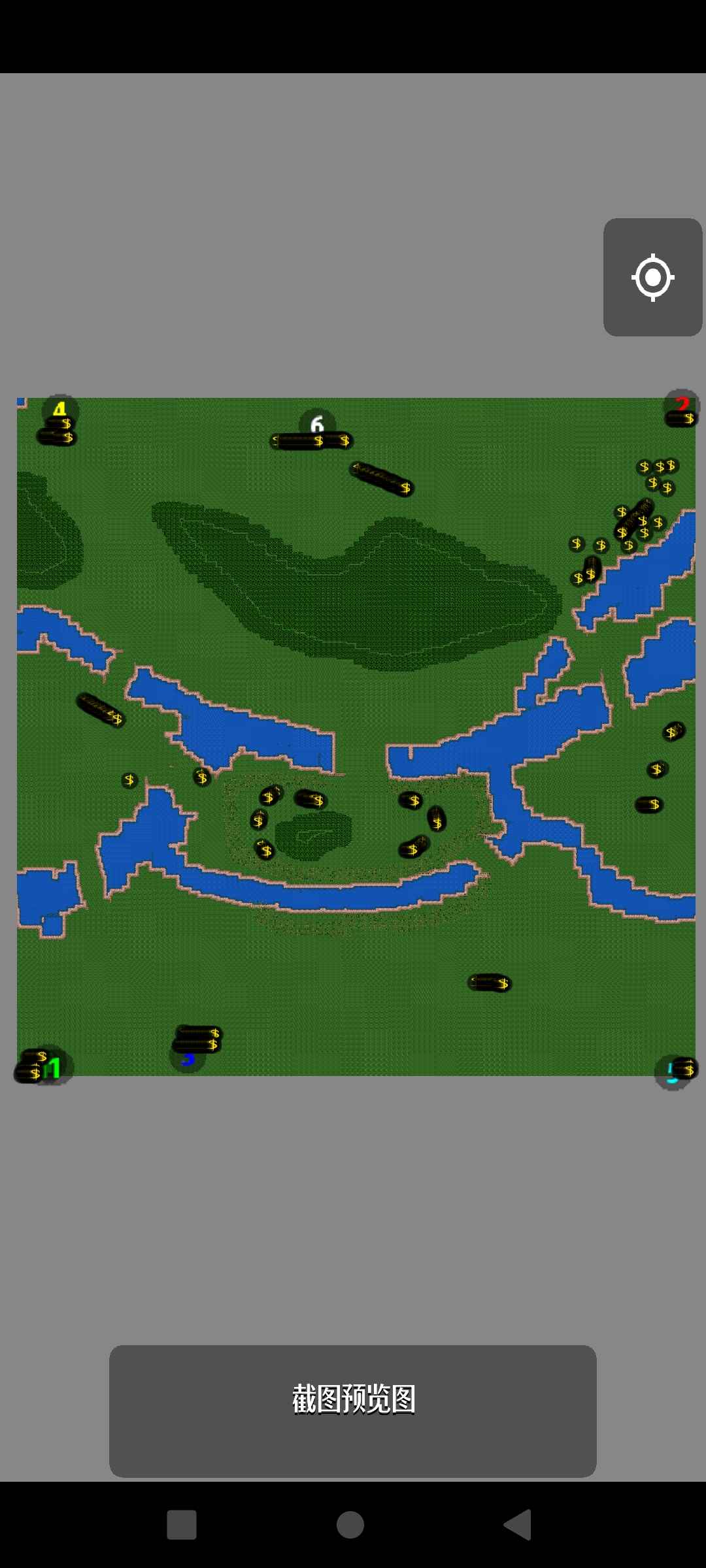Open the map preview image
706x1568 pixels.
(356, 736)
